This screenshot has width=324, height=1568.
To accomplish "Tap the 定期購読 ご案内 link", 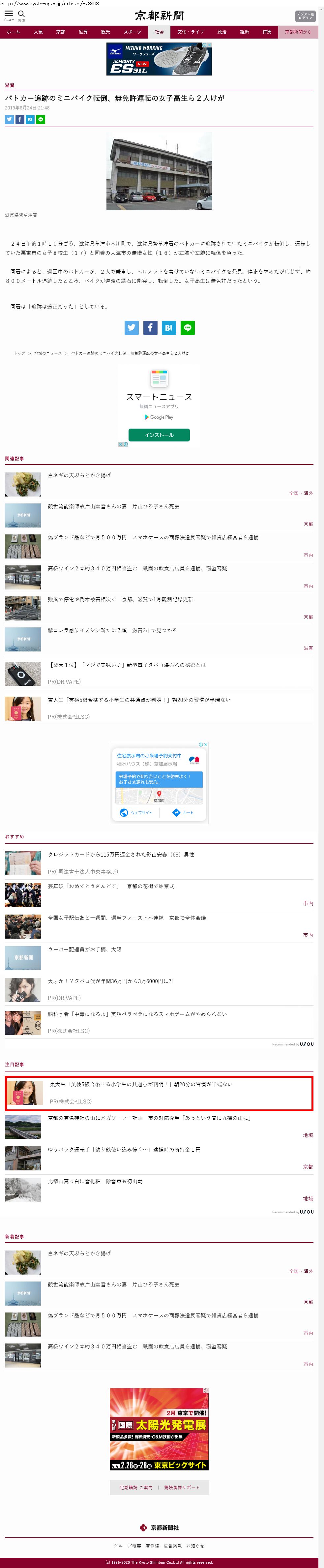I will pos(136,1487).
